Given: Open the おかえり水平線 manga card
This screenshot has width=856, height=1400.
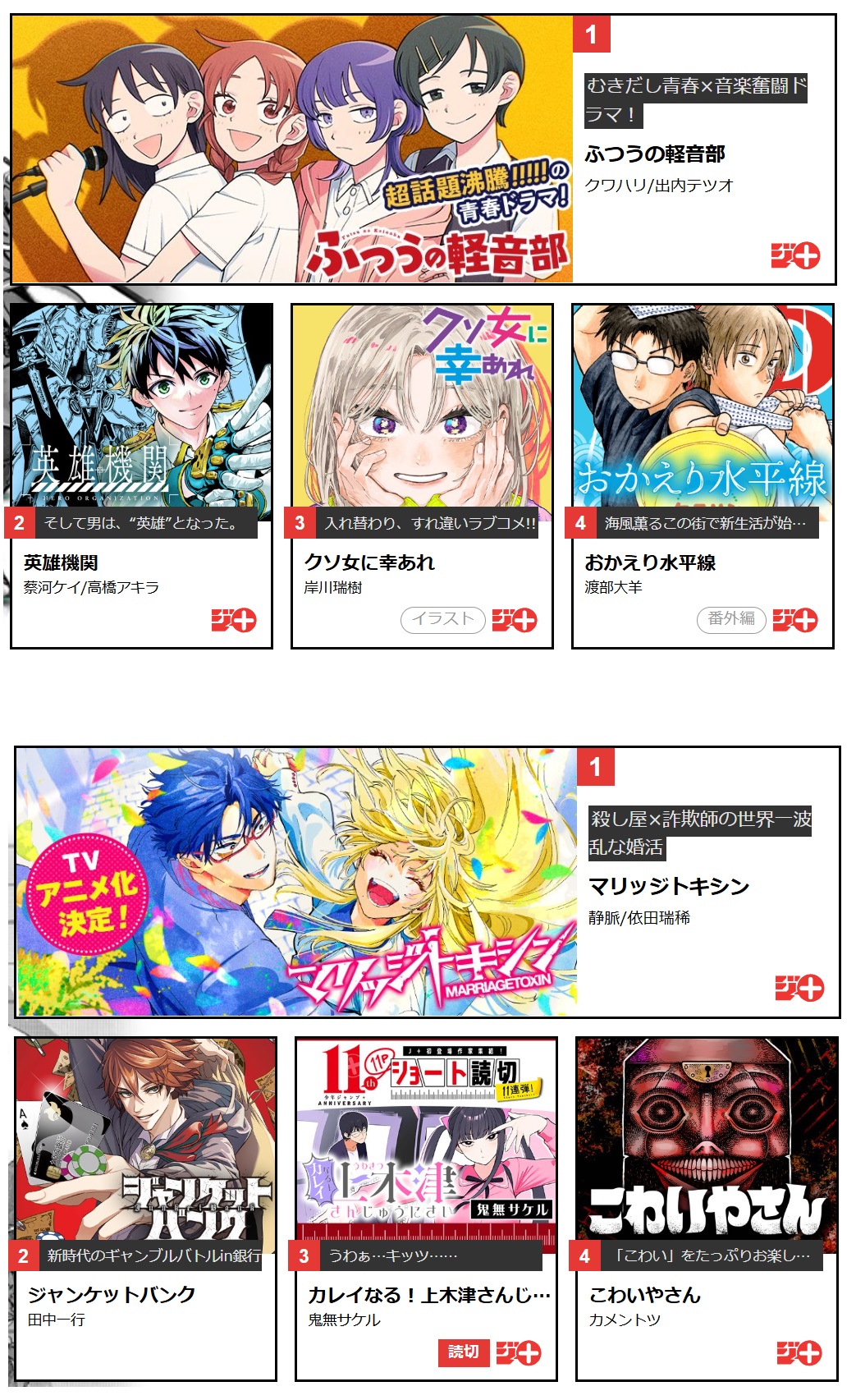Looking at the screenshot, I should [703, 476].
